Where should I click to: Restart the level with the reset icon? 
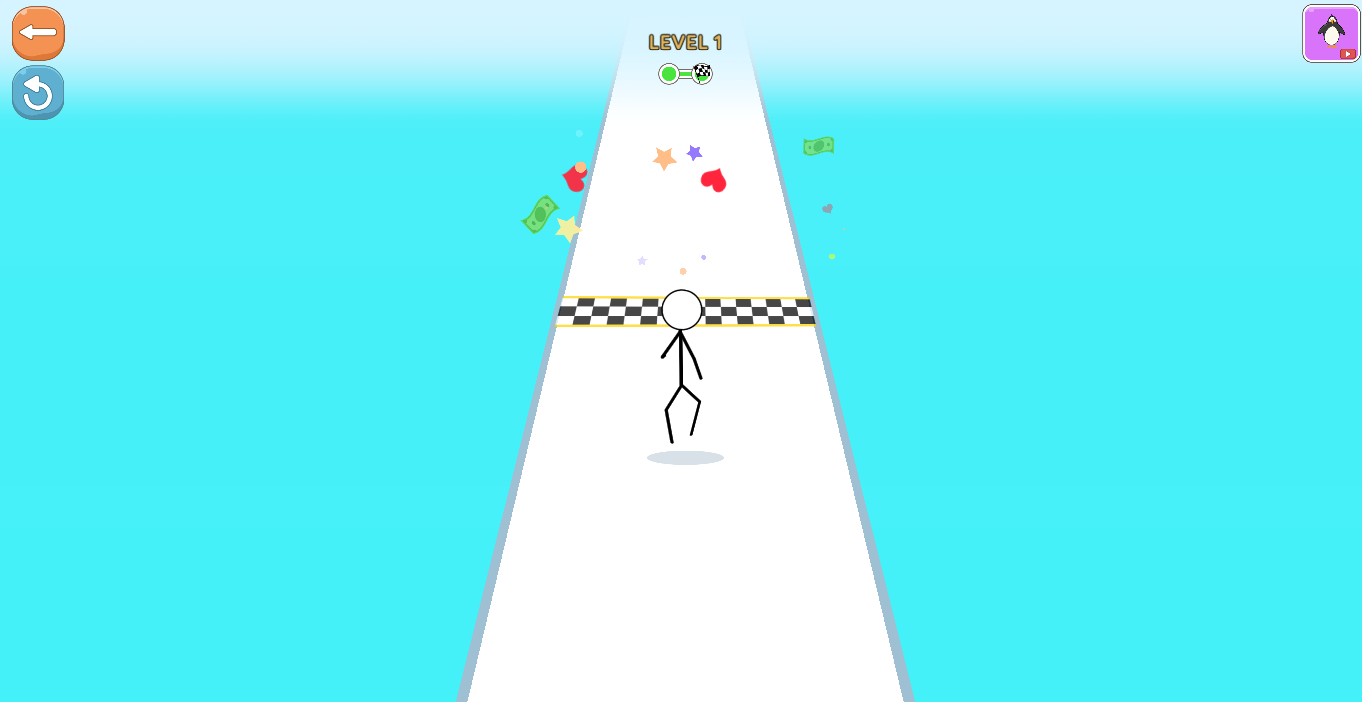click(38, 93)
